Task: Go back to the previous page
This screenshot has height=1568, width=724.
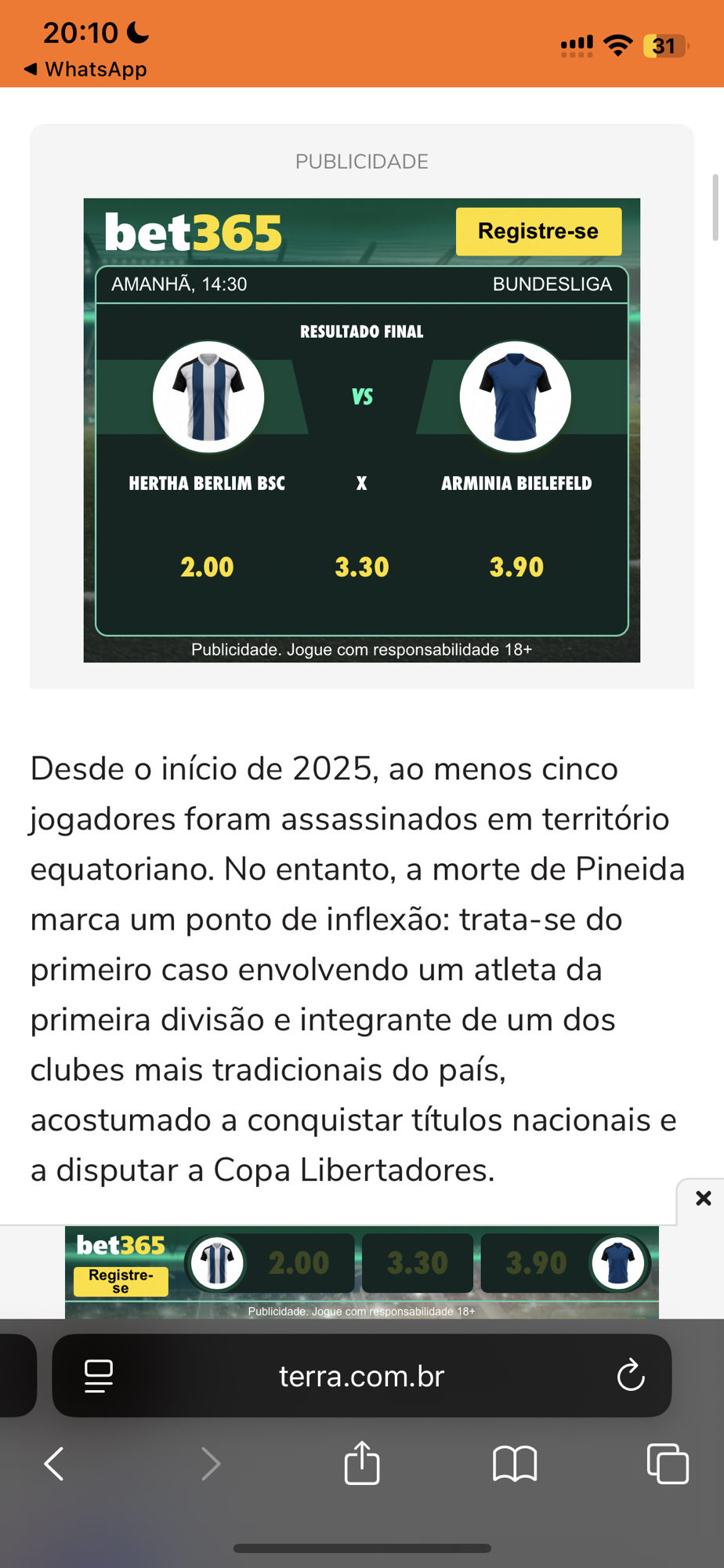Action: point(54,1464)
